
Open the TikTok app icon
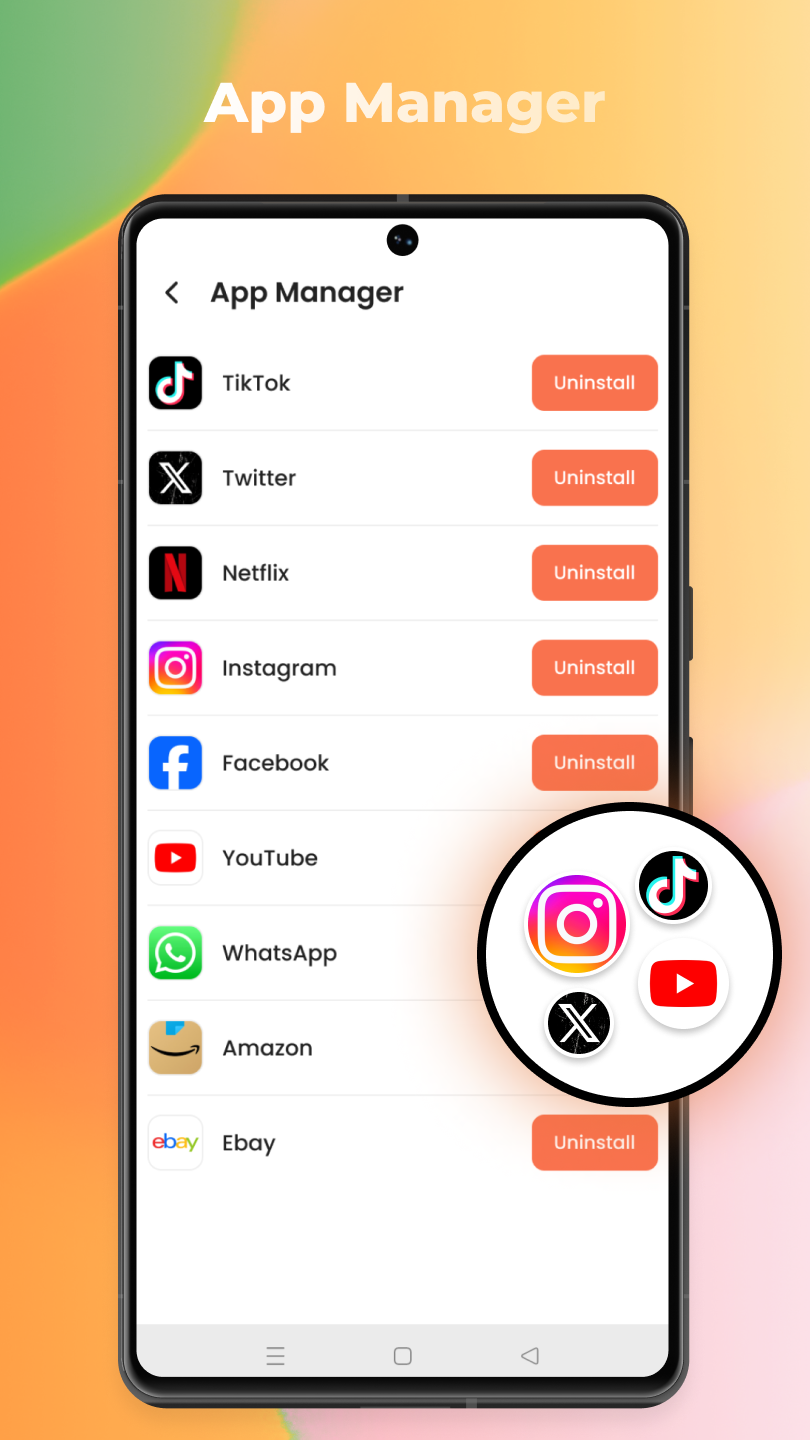tap(175, 383)
